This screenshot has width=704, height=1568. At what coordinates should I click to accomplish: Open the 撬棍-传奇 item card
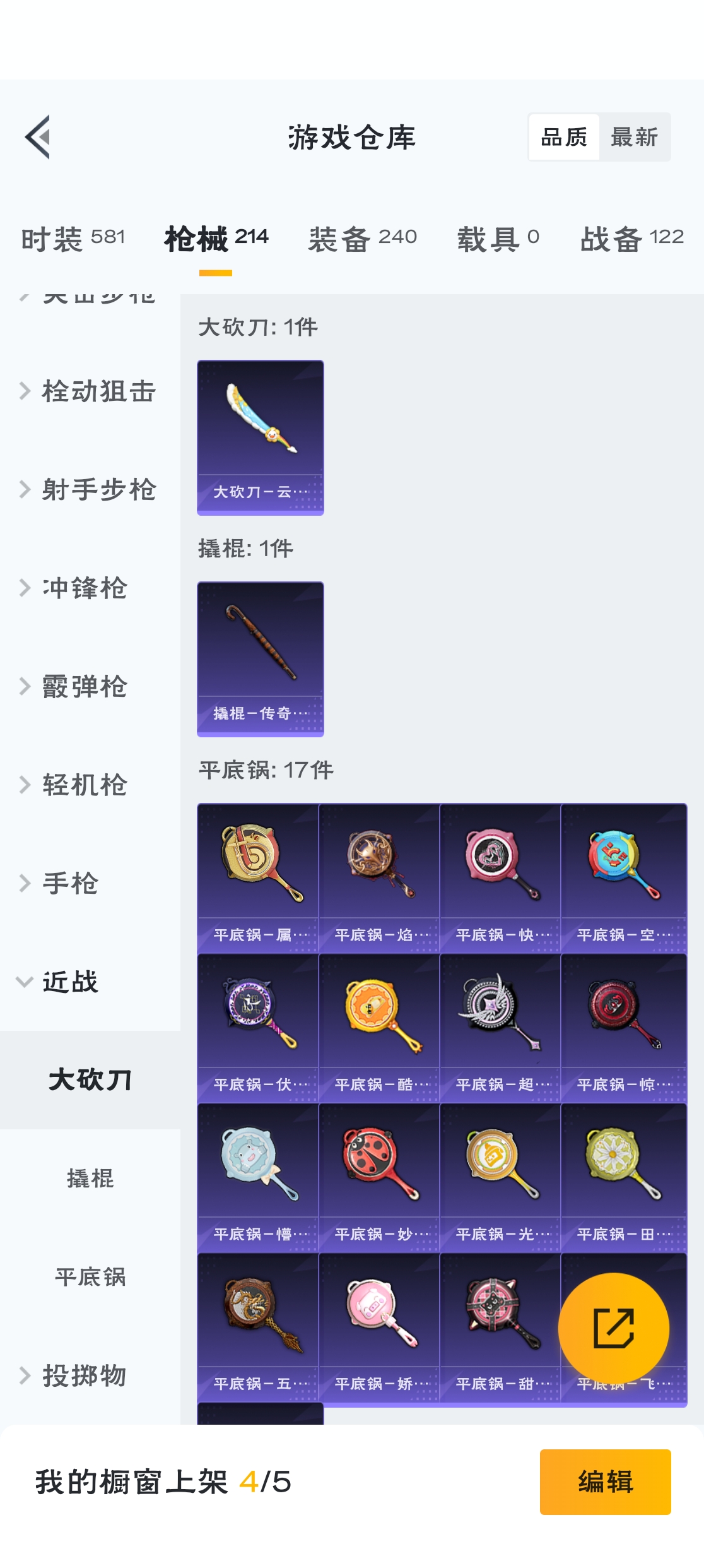(x=260, y=659)
